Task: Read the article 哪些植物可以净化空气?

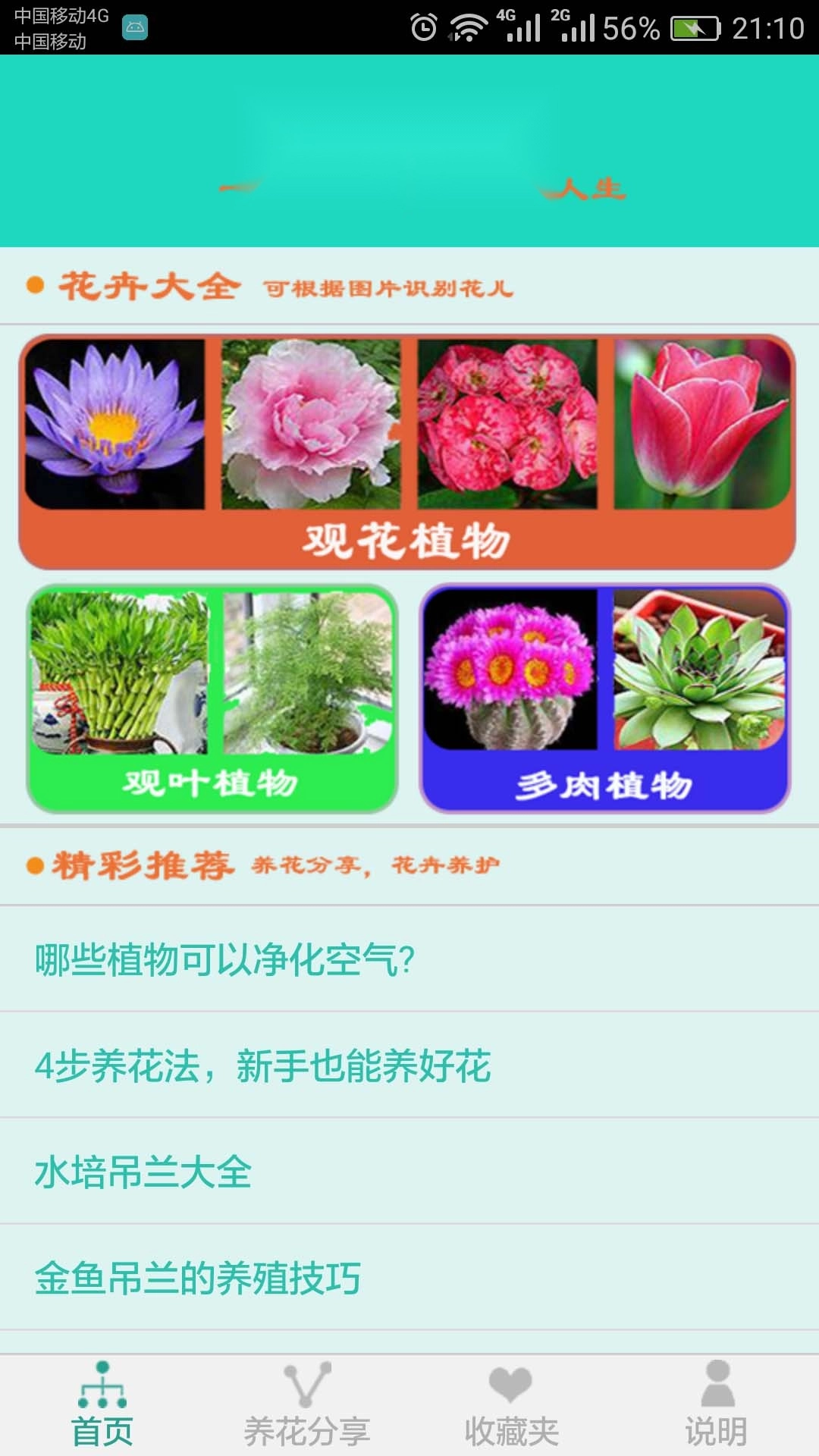Action: pos(225,959)
